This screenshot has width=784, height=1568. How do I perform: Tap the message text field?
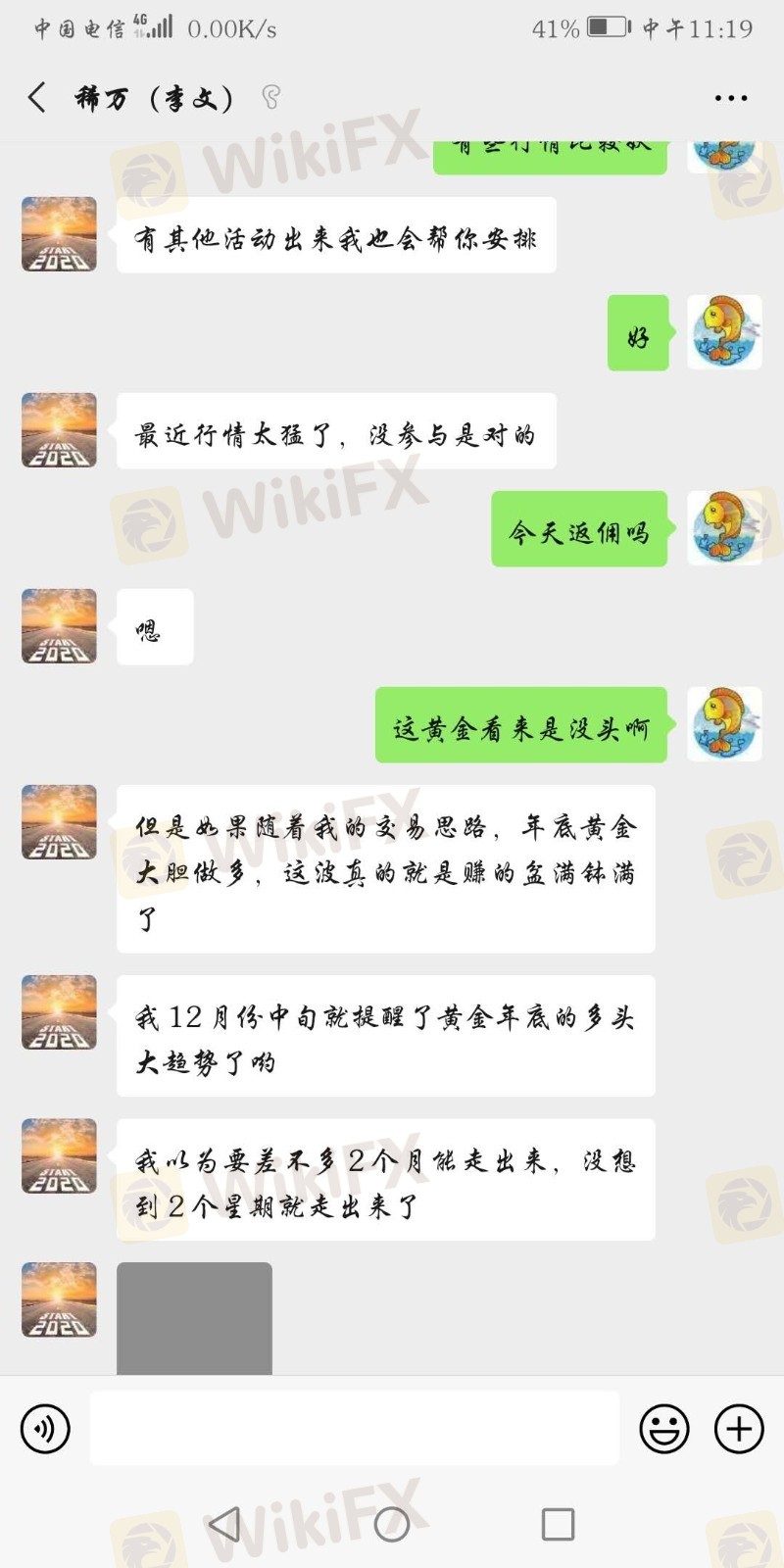[355, 1429]
